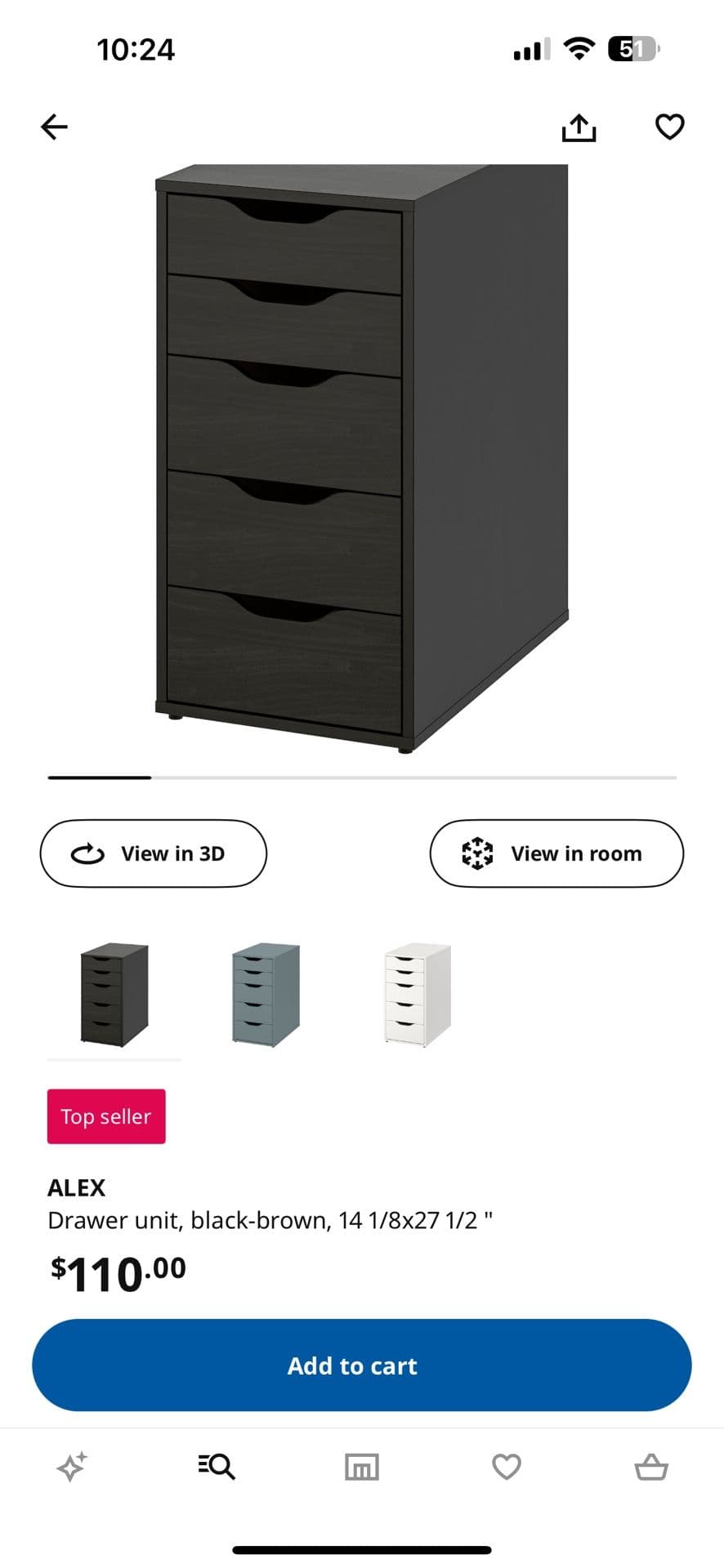Add to cart
The width and height of the screenshot is (724, 1568).
pos(361,1365)
